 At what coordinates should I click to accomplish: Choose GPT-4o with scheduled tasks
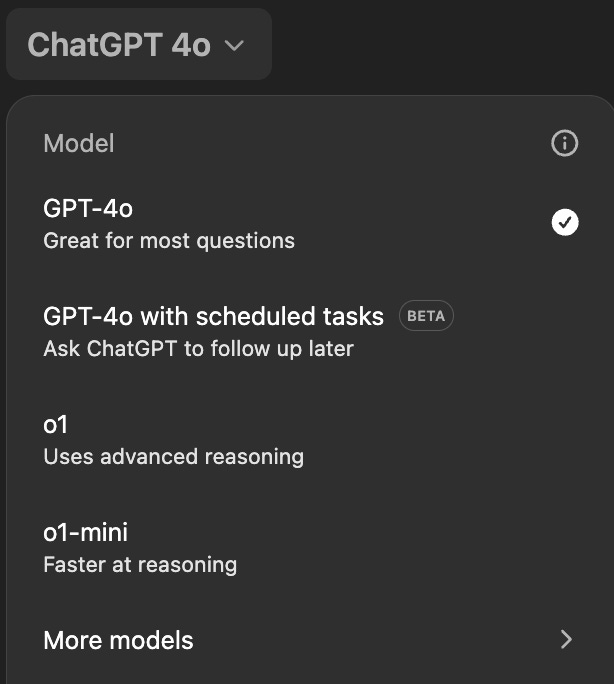tap(310, 332)
